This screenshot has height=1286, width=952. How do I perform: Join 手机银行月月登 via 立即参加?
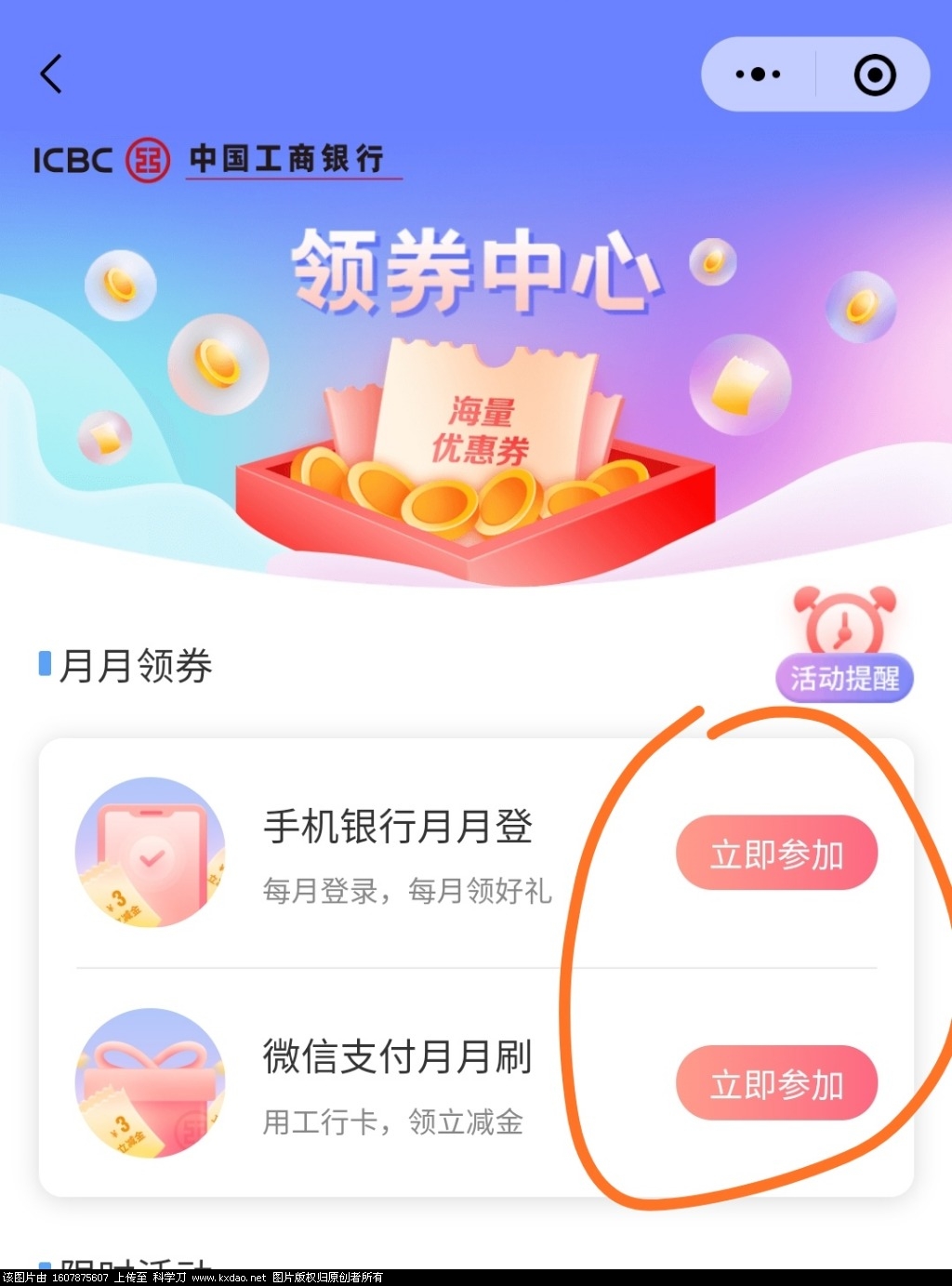tap(776, 854)
